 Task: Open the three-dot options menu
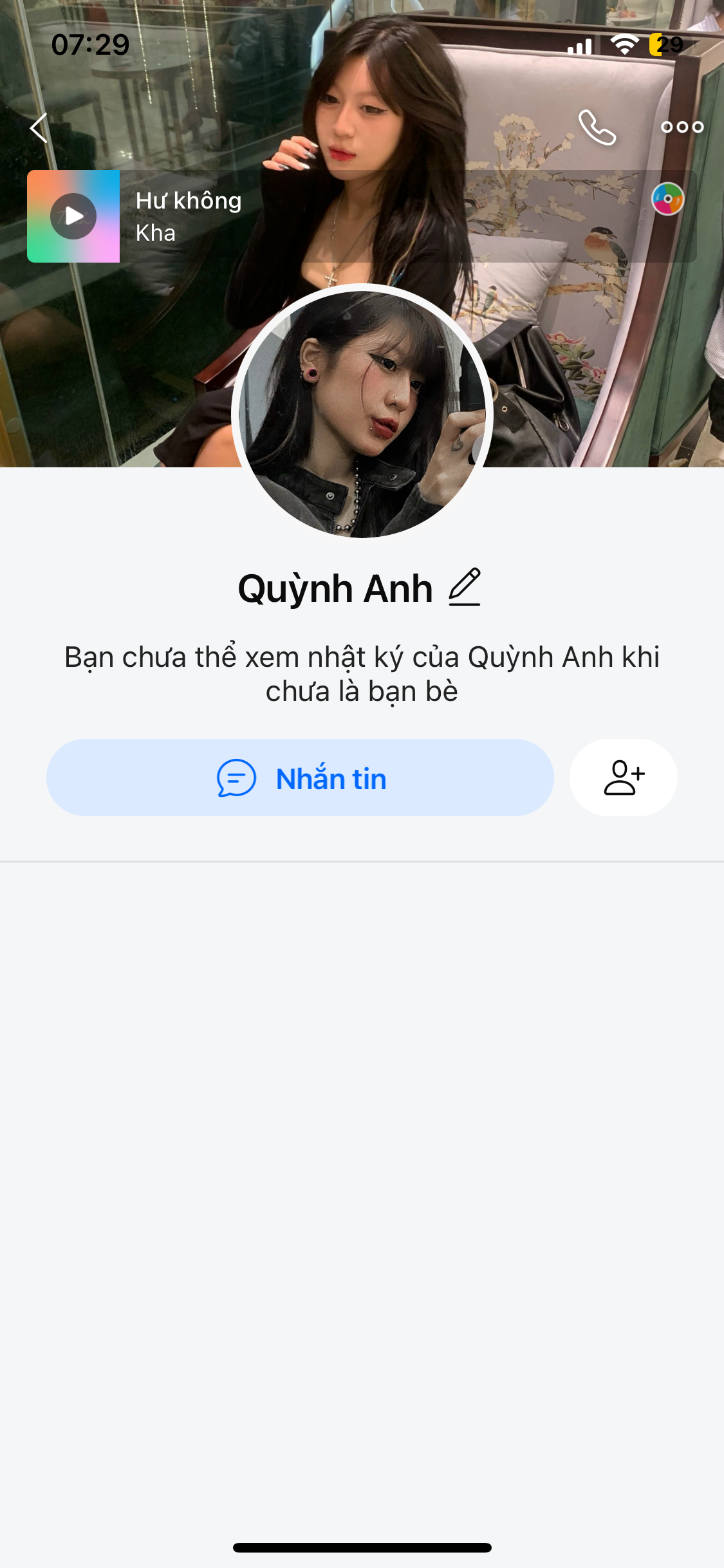[x=682, y=127]
